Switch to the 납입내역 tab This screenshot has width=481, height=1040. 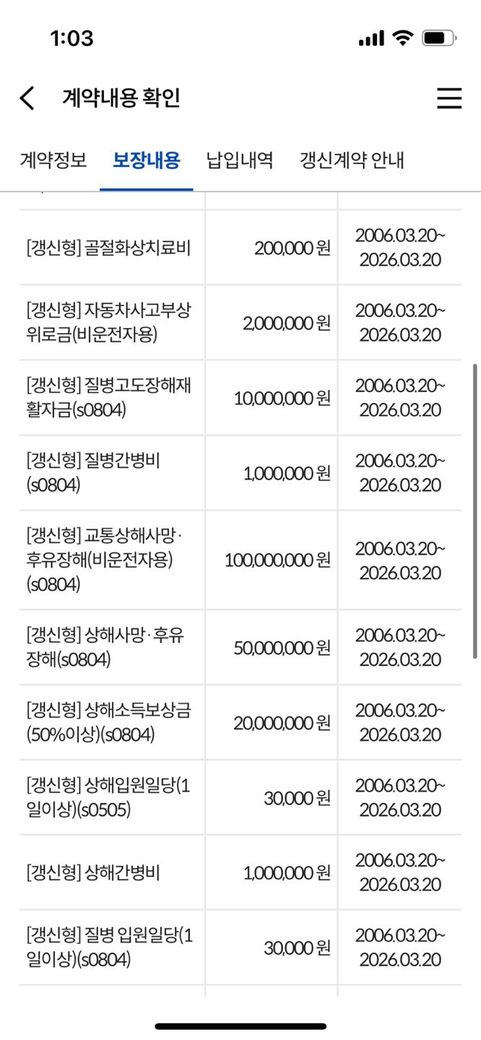point(240,160)
